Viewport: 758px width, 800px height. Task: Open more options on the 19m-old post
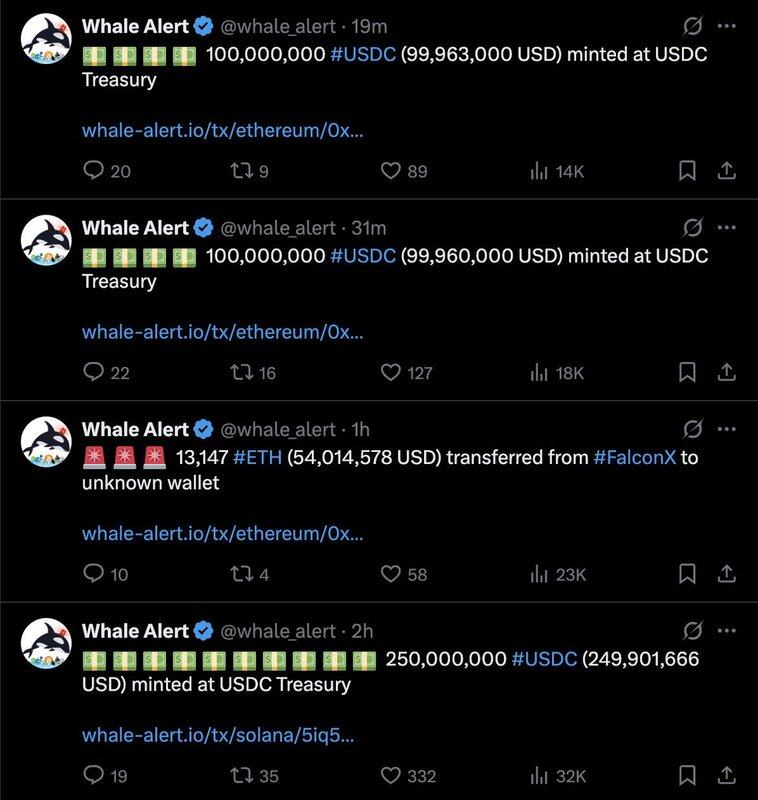(x=727, y=27)
